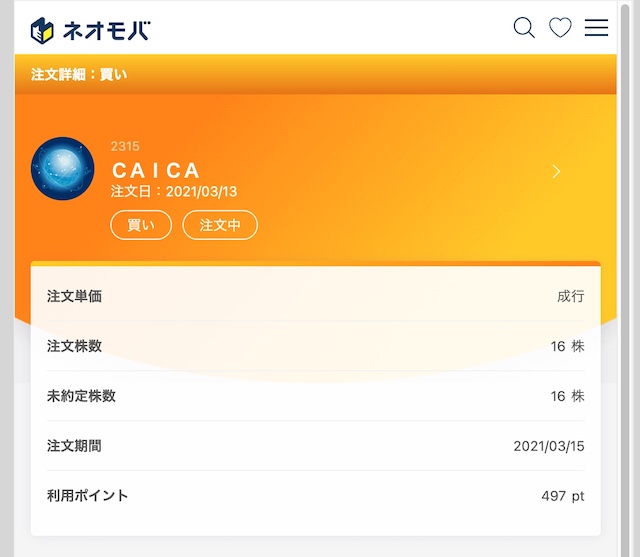This screenshot has width=640, height=557.
Task: Open the hamburger menu
Action: coord(596,28)
